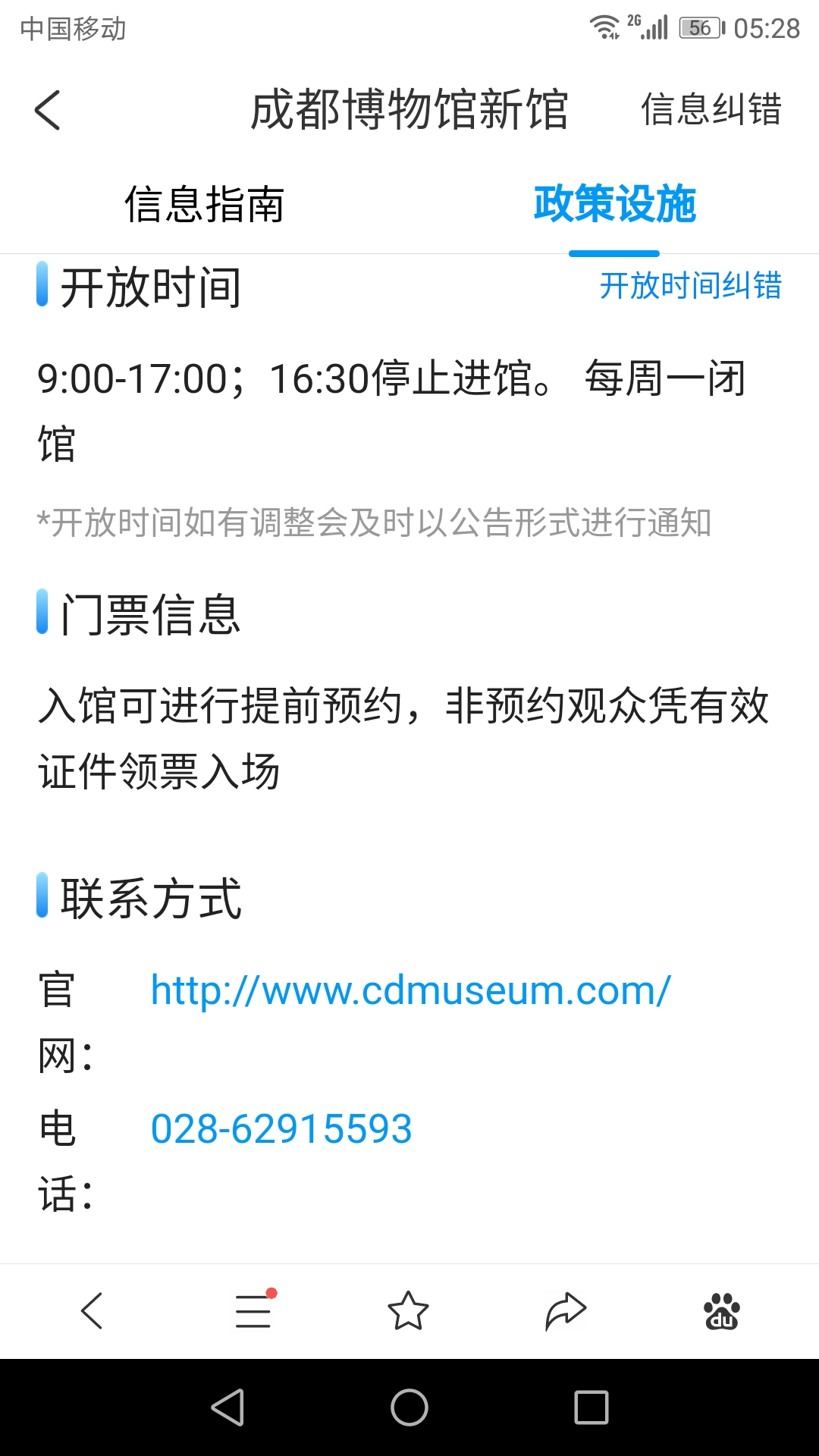This screenshot has height=1456, width=819.
Task: Tap the 开放时间纠错 link
Action: (690, 286)
